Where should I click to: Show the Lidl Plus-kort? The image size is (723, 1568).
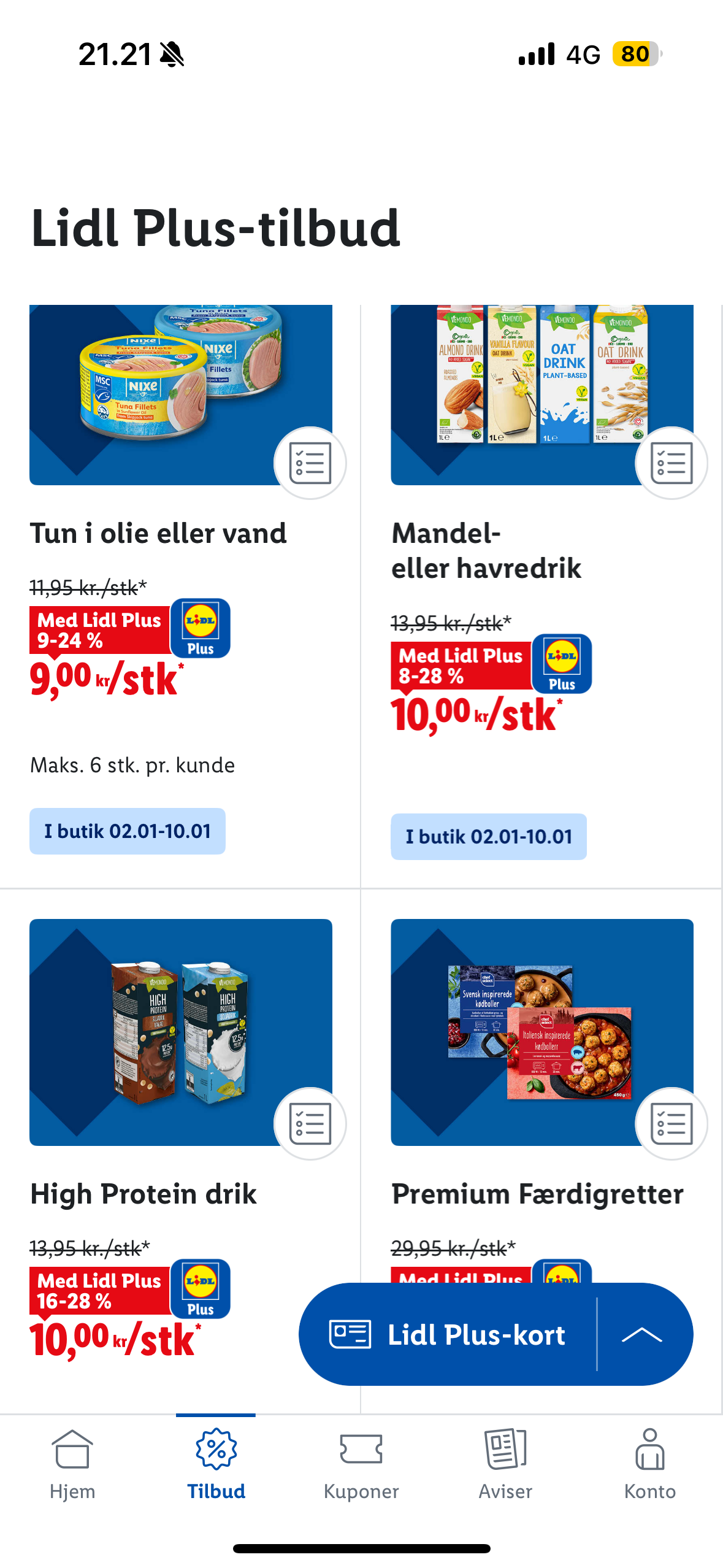448,1335
